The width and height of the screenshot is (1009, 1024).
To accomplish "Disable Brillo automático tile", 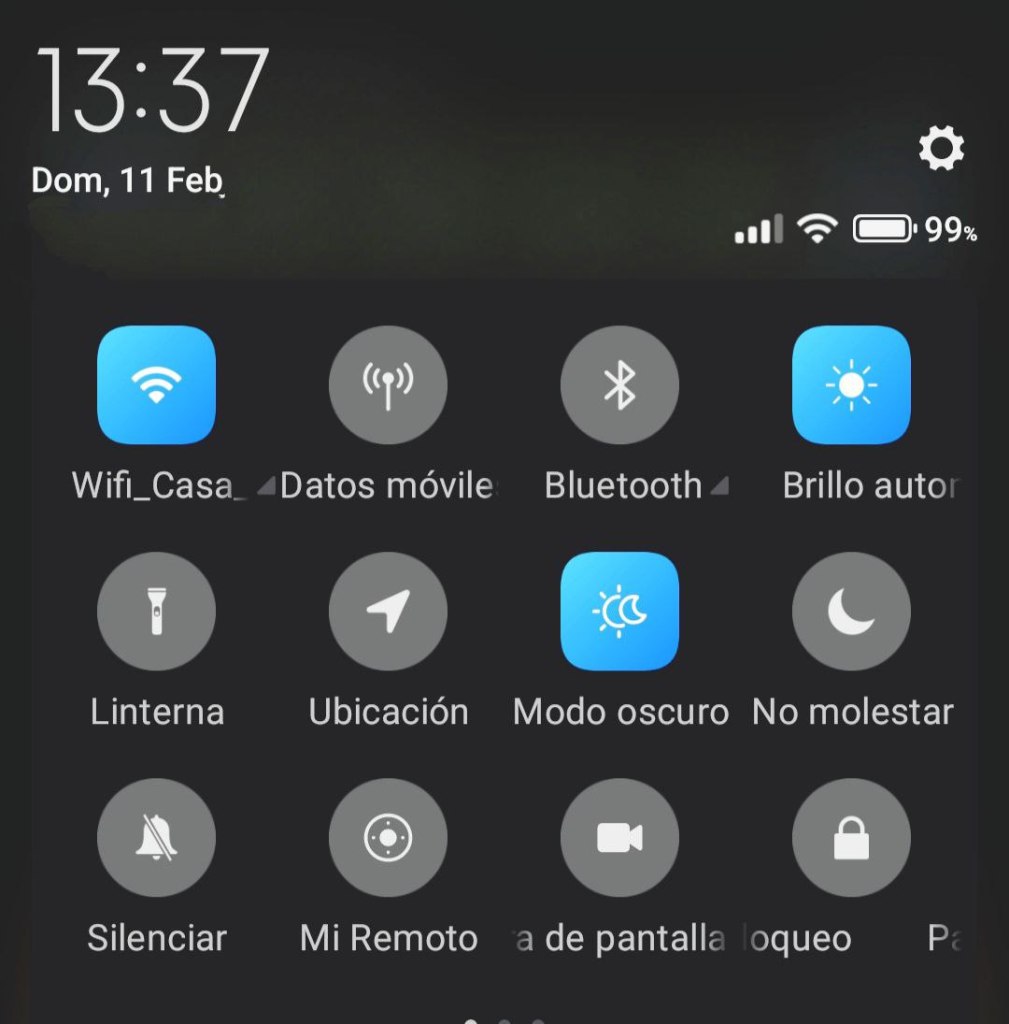I will [851, 385].
